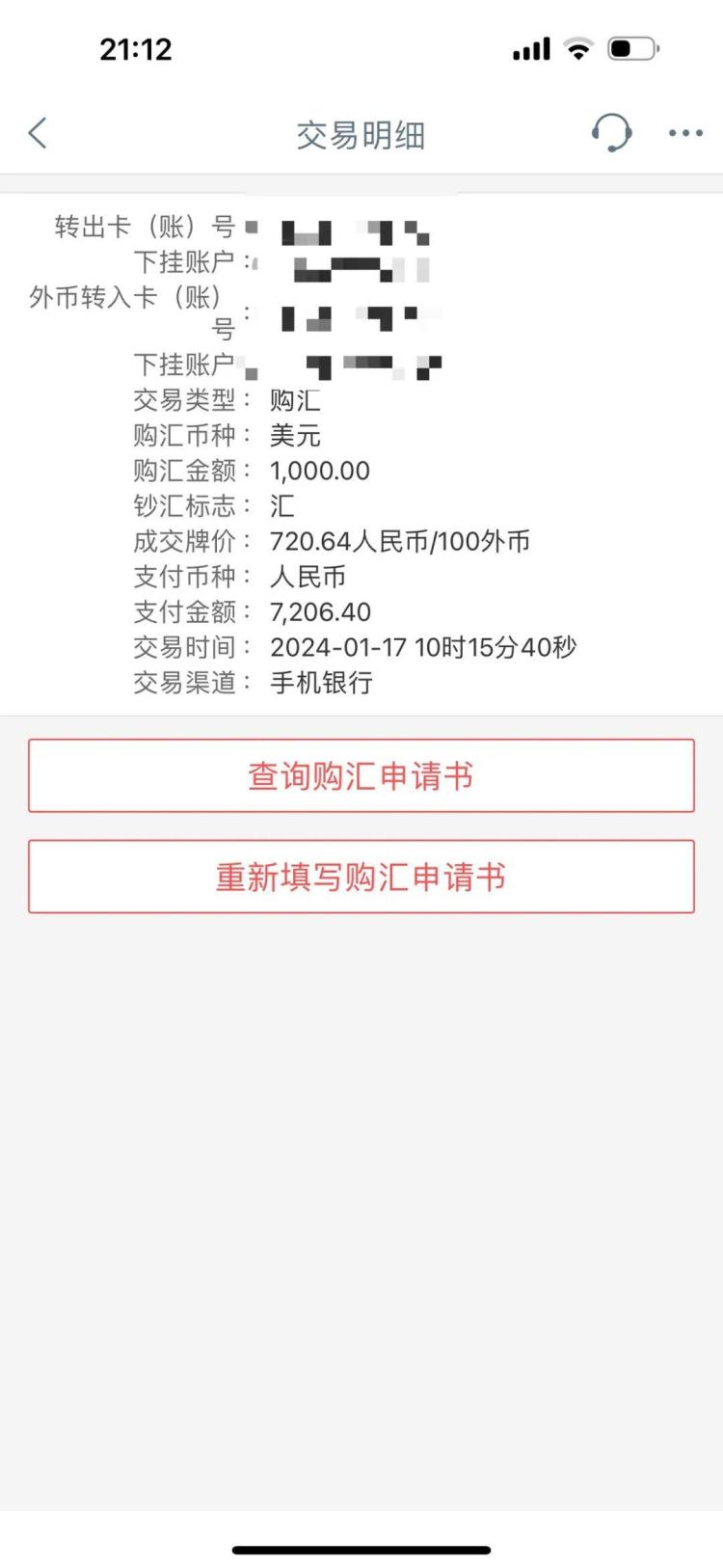Viewport: 723px width, 1568px height.
Task: Tap the 重新填写购汇申请书 button
Action: coord(361,877)
